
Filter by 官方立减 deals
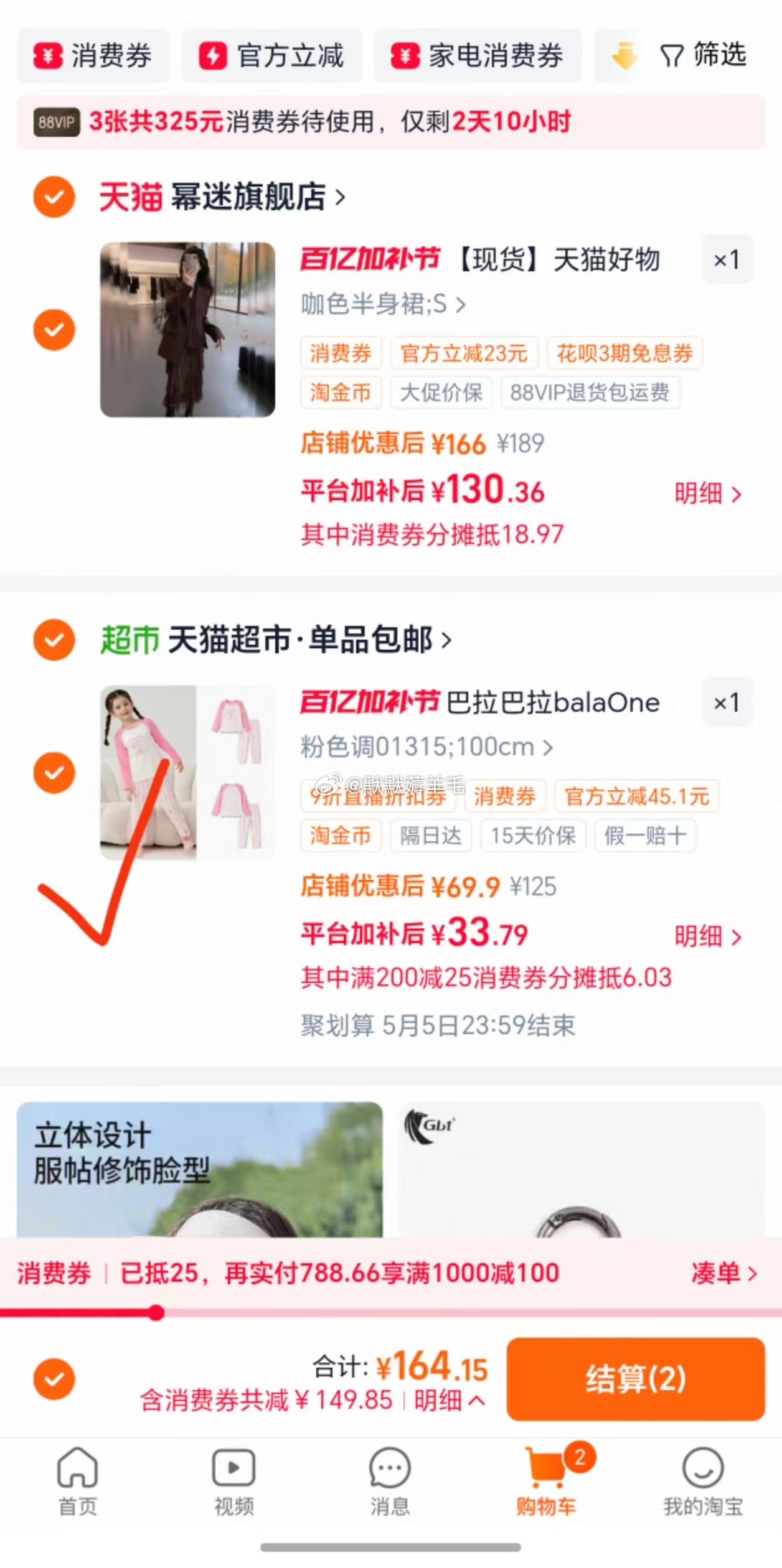point(271,55)
